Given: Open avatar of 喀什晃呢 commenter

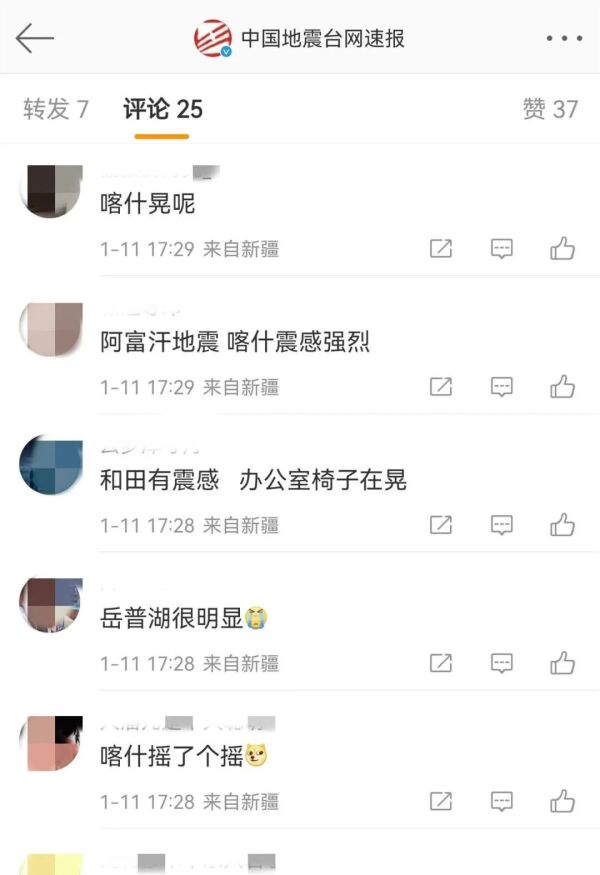Looking at the screenshot, I should 51,190.
